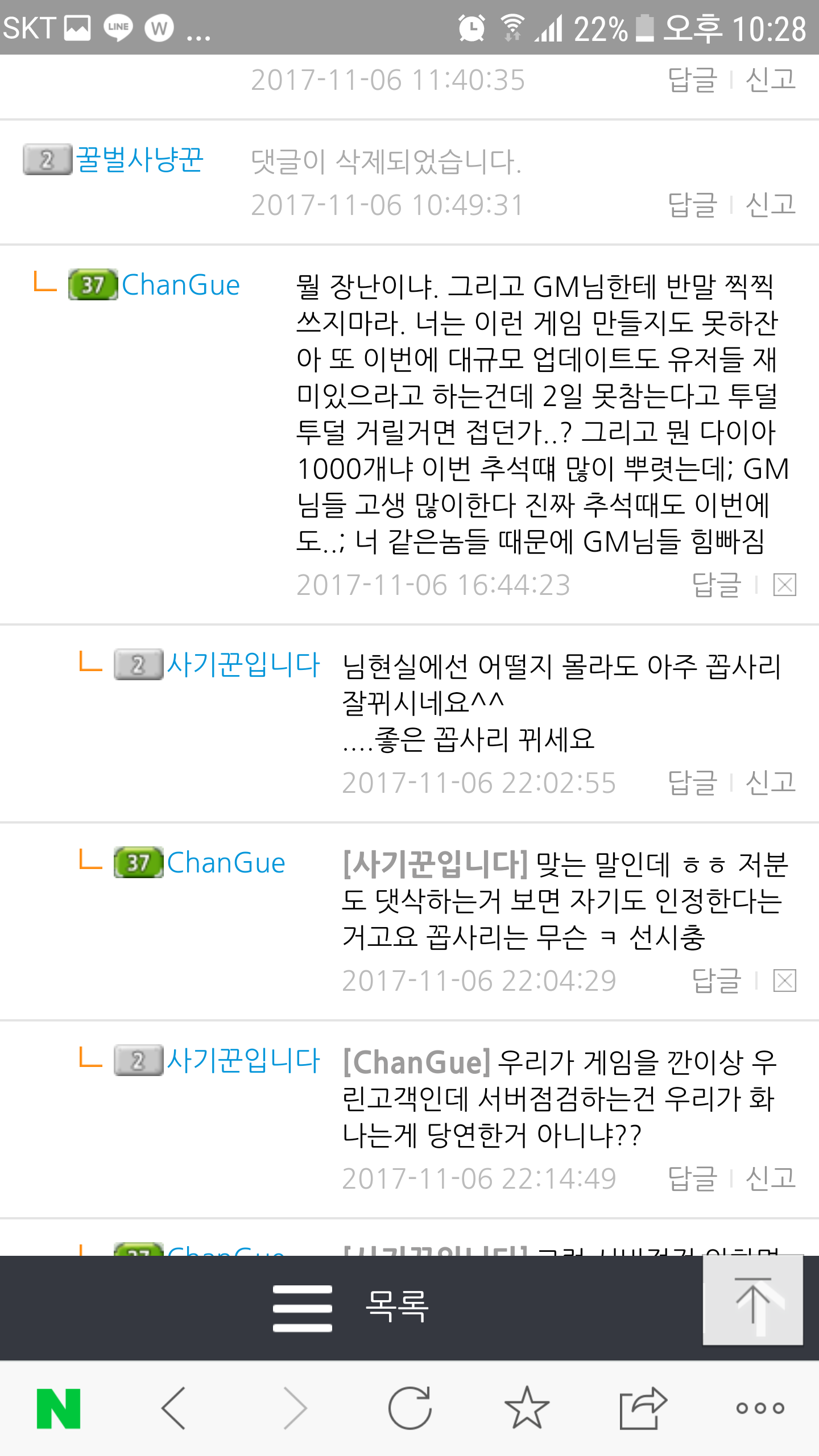Share this page via the share icon
Screen dimensions: 819x1456
tap(643, 1408)
